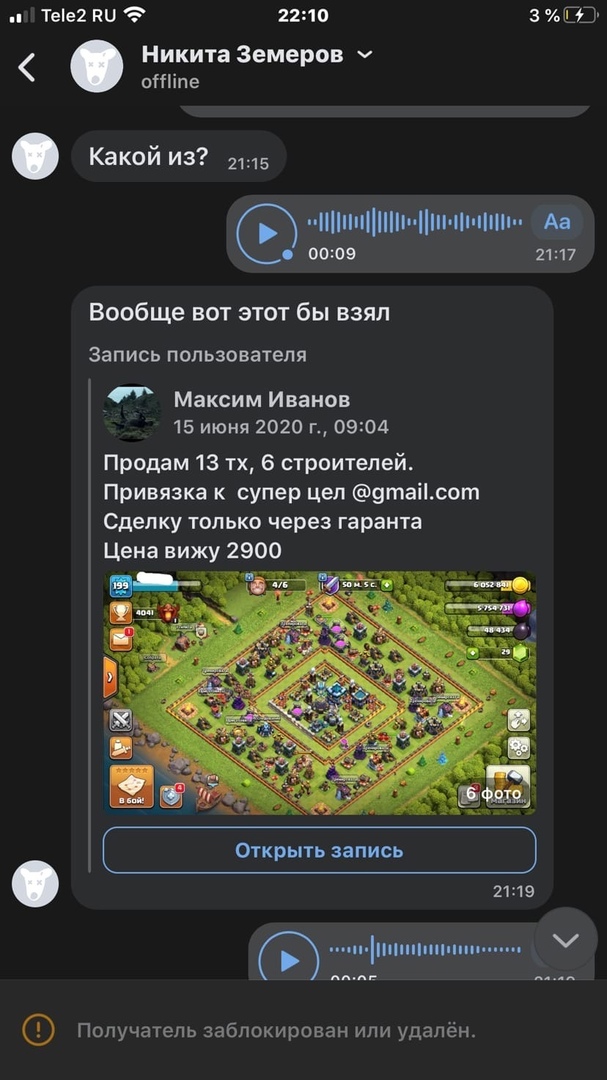Show the Aa transcript of the voice message
The width and height of the screenshot is (607, 1080).
point(556,222)
